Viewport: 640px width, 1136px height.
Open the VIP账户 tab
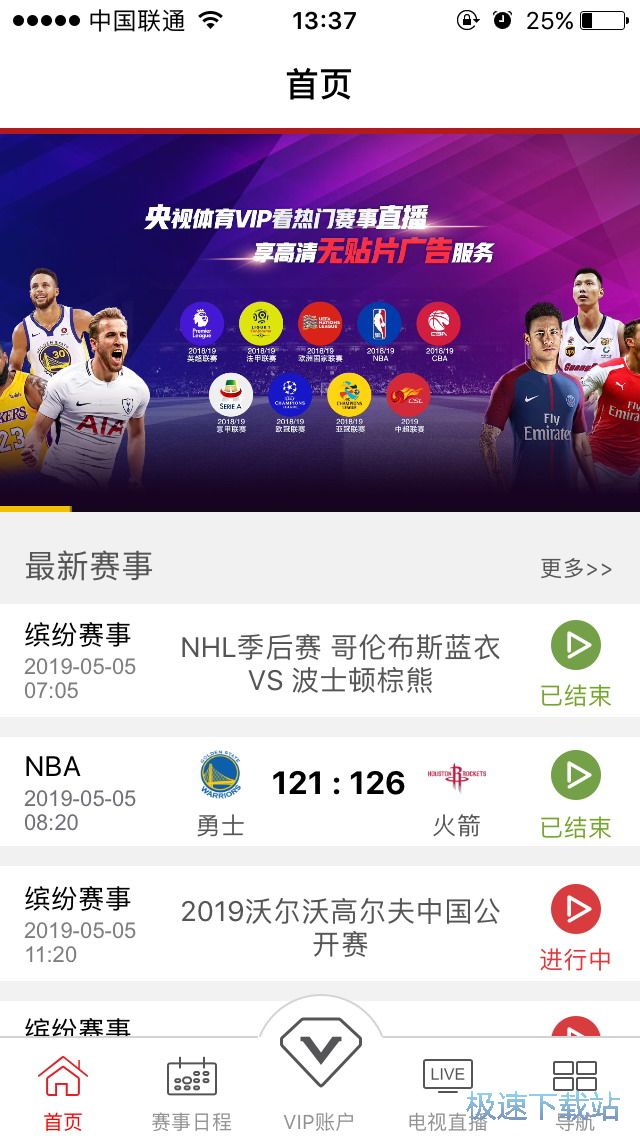pyautogui.click(x=319, y=1080)
